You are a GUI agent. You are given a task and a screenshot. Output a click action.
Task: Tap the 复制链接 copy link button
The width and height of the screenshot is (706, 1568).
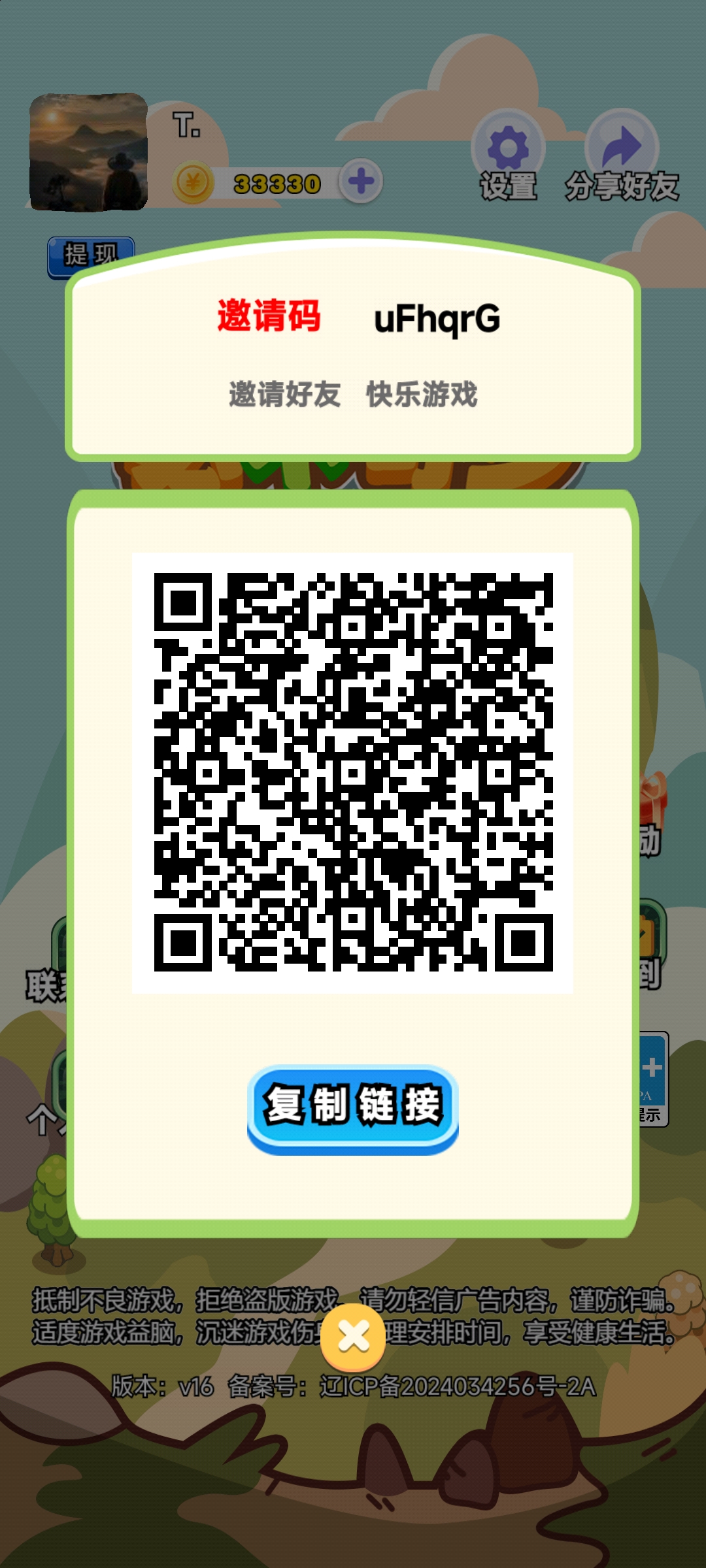[x=353, y=1109]
